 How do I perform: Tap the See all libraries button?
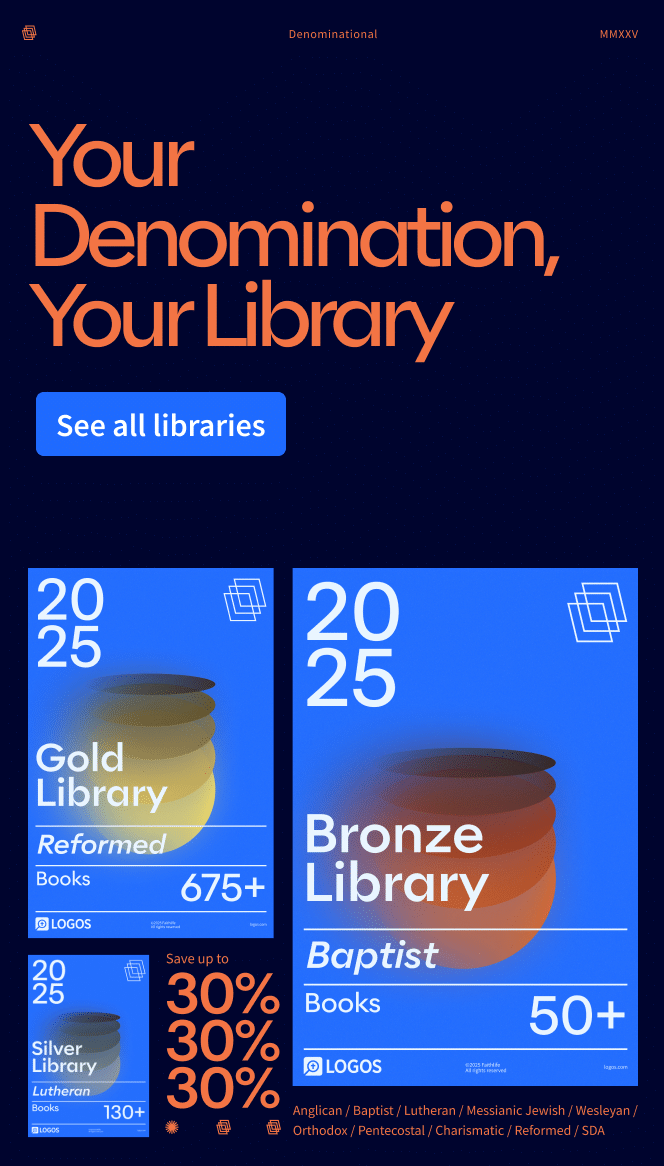click(x=161, y=425)
